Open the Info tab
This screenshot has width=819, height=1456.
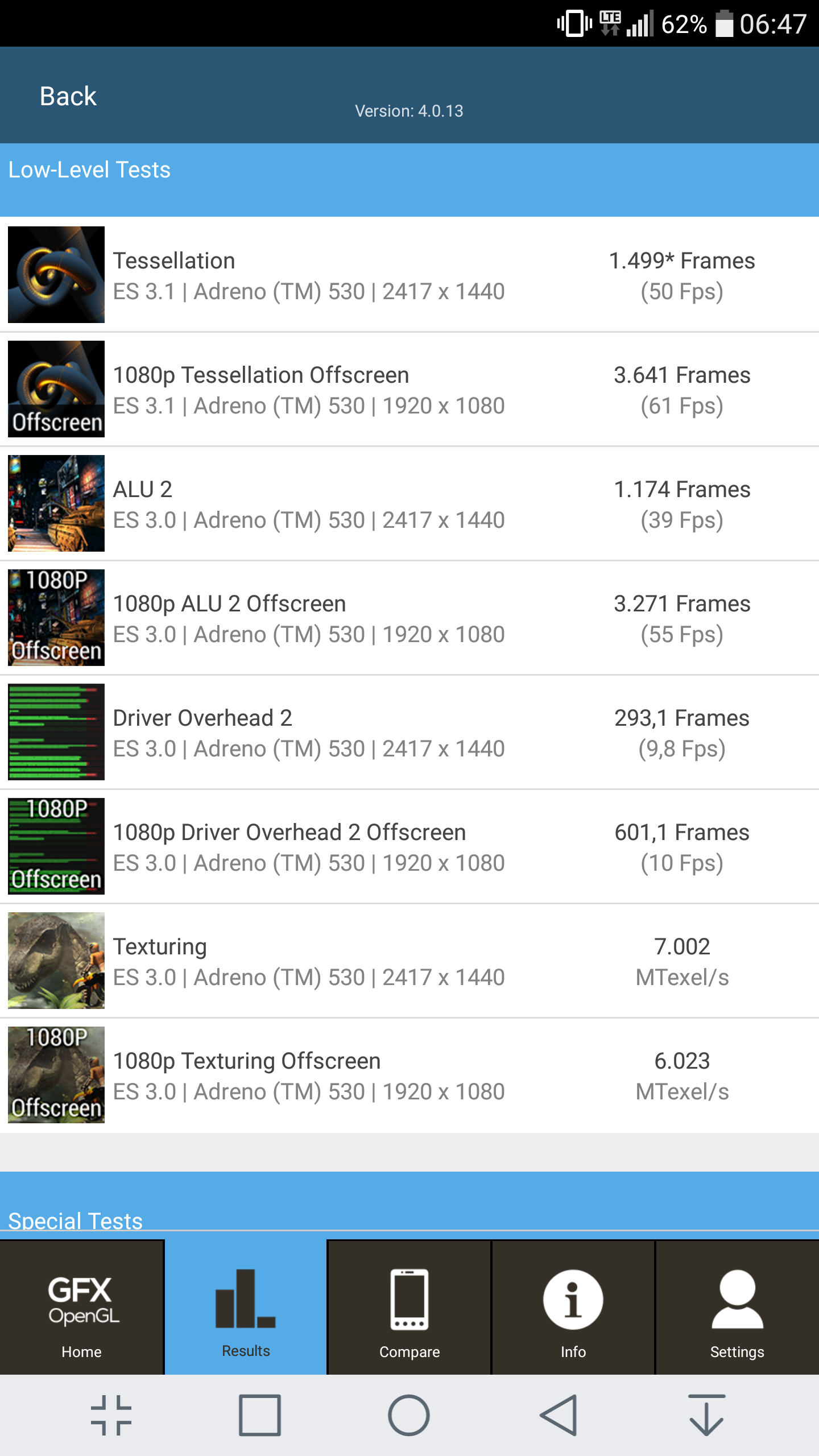(x=573, y=1307)
